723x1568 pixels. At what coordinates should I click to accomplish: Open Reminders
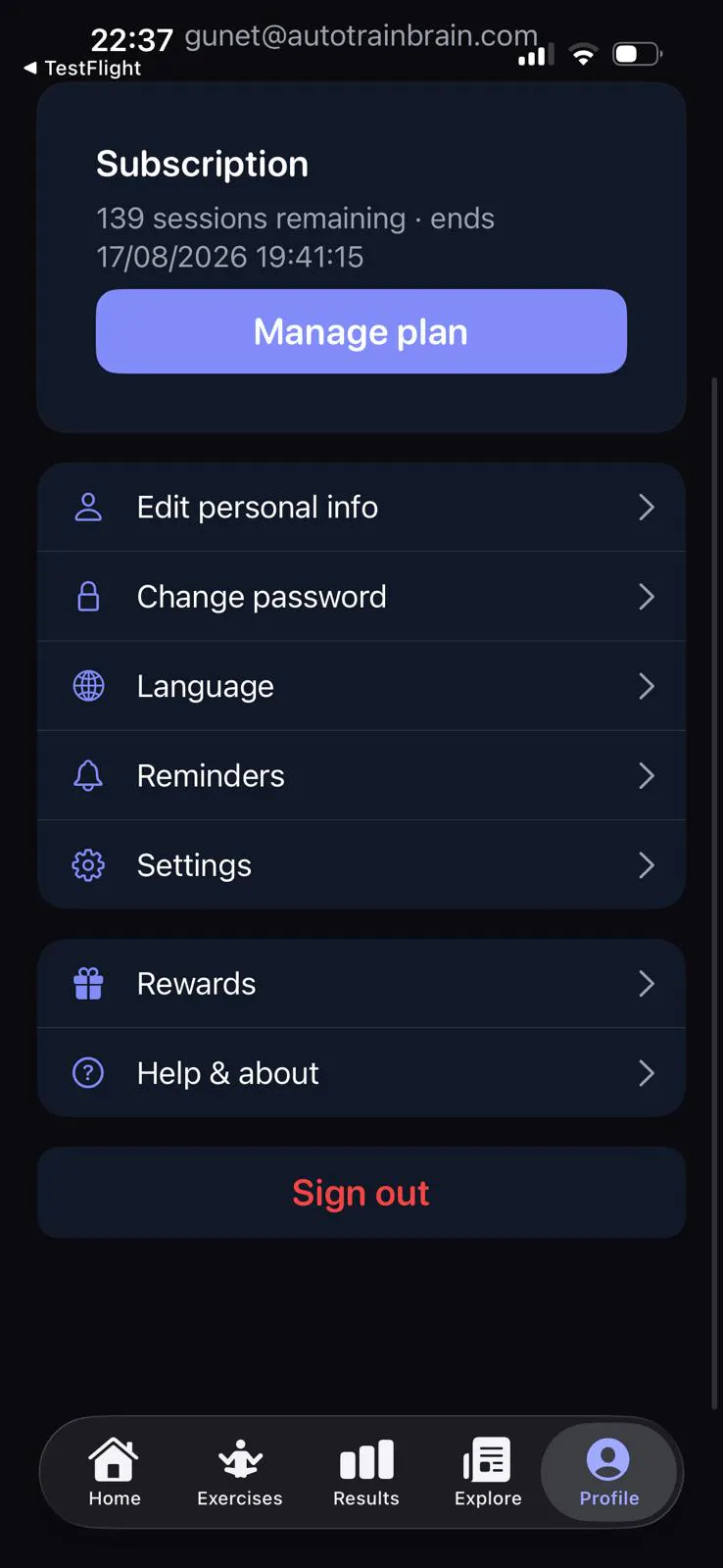tap(361, 775)
